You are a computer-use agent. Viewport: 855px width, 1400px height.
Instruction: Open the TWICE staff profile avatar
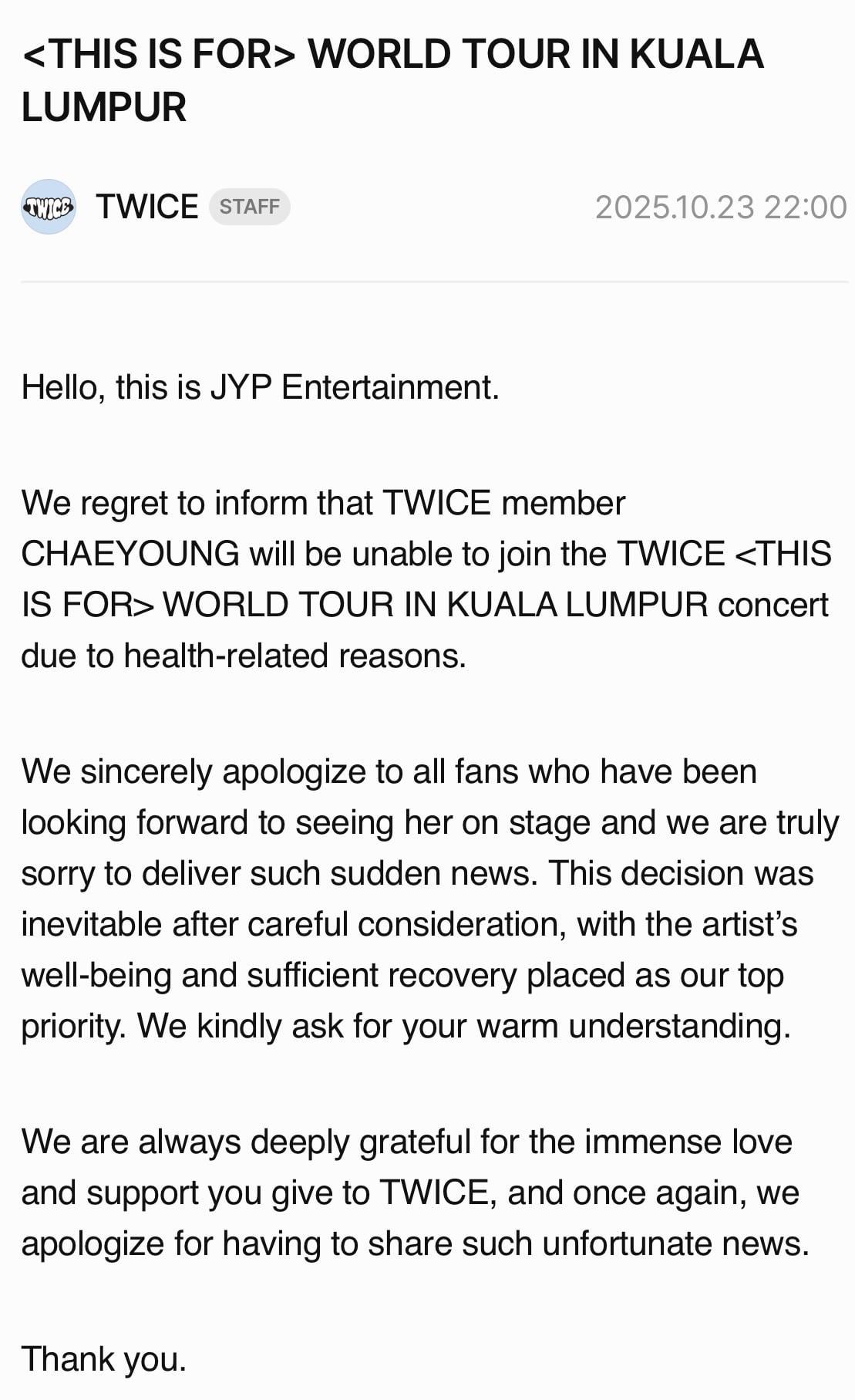click(49, 207)
